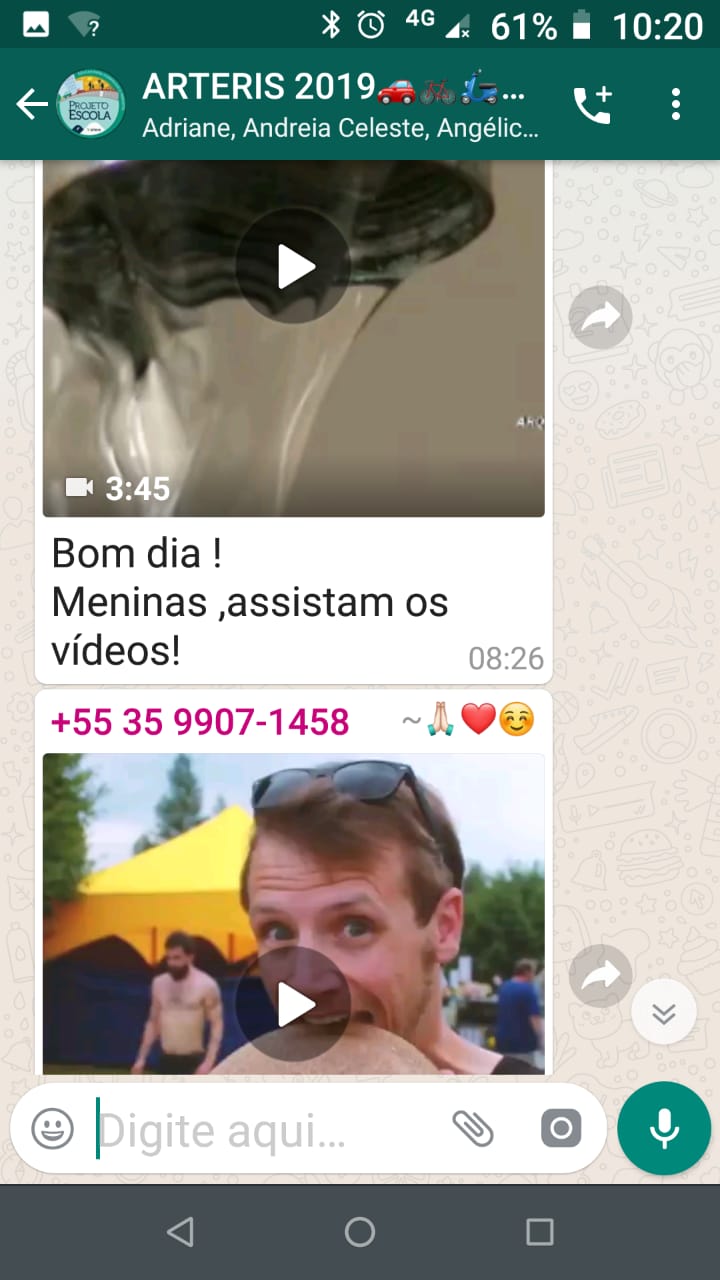Open the overflow menu

pos(676,104)
